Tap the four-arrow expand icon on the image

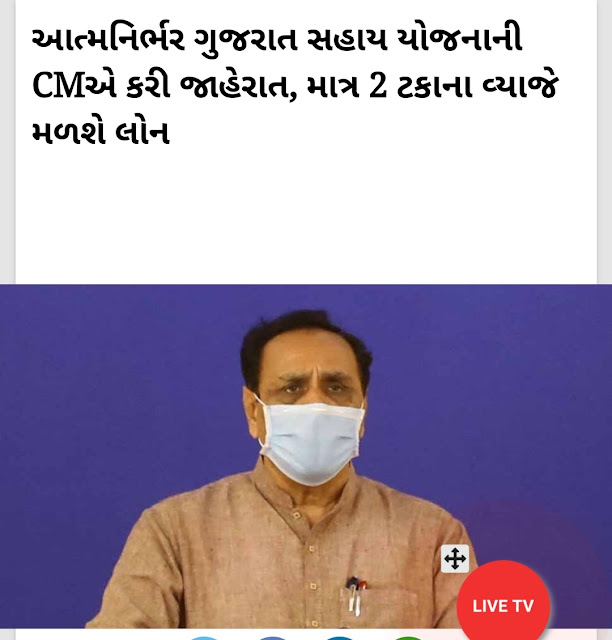[455, 558]
